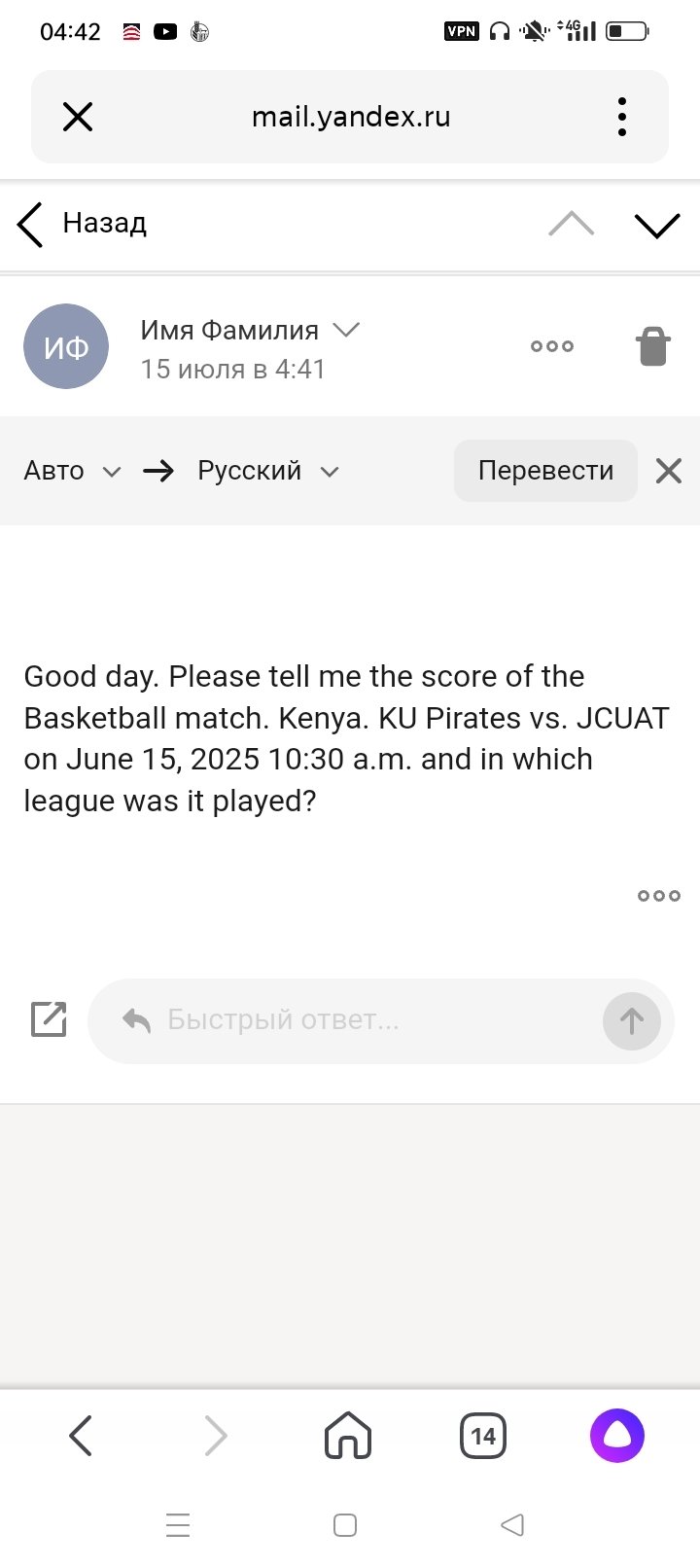The width and height of the screenshot is (700, 1568).
Task: Open recent apps from the system bar
Action: 178,1525
